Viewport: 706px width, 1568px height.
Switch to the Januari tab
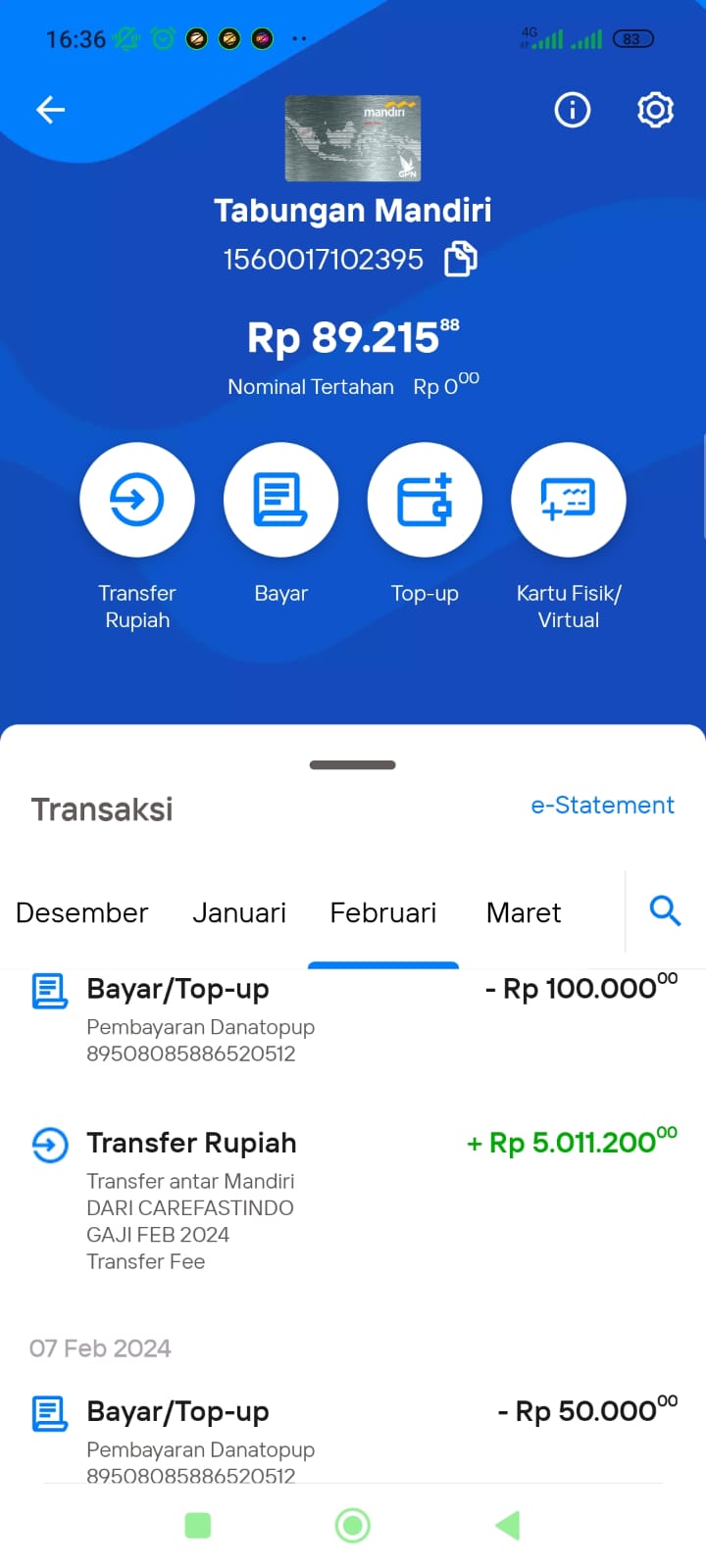click(x=239, y=913)
